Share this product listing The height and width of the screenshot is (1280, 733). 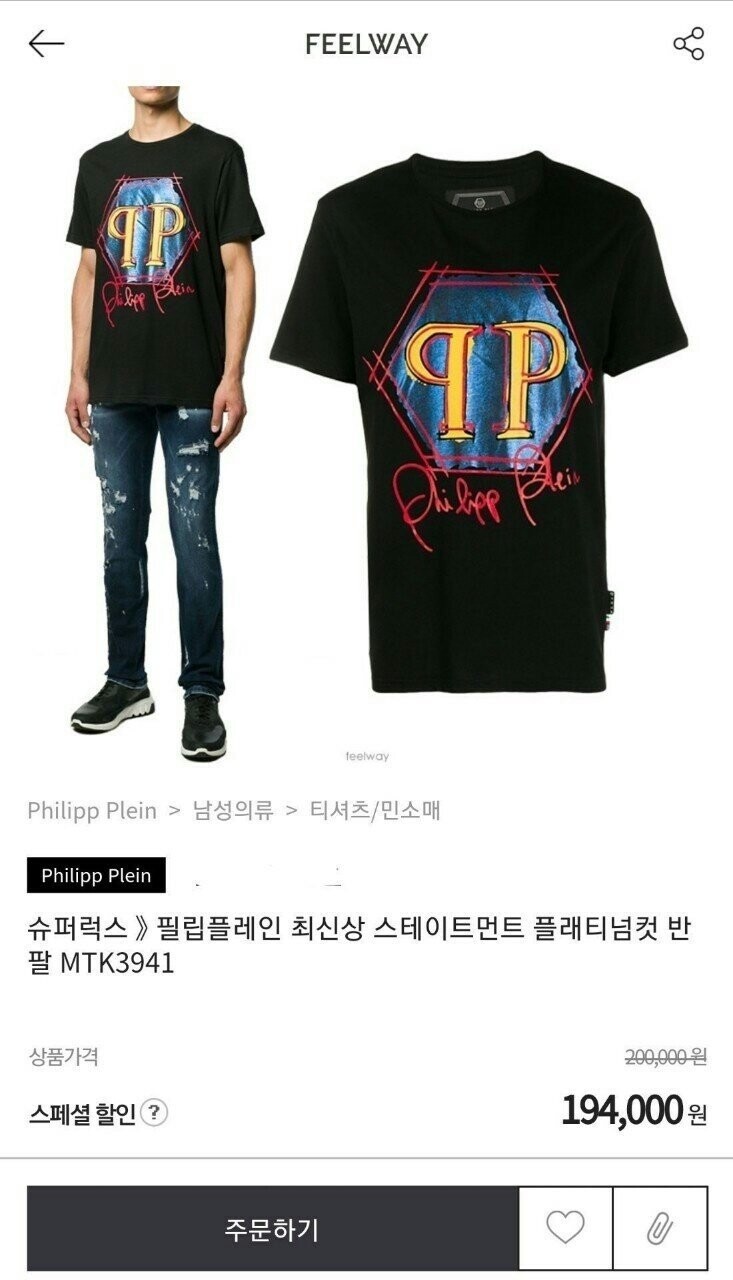688,44
